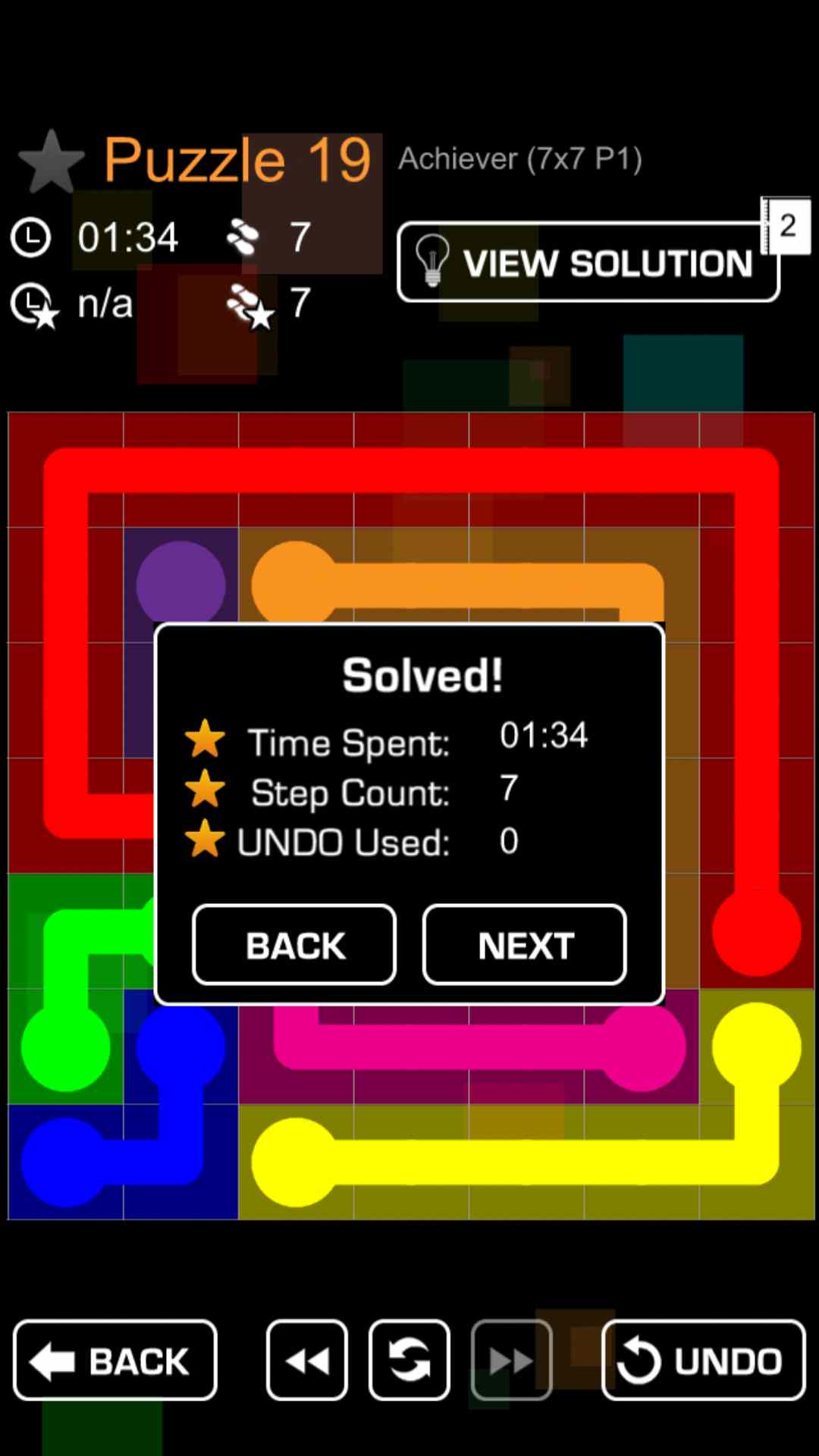Tap BACK in the Solved dialog
Viewport: 819px width, 1456px height.
coord(294,945)
